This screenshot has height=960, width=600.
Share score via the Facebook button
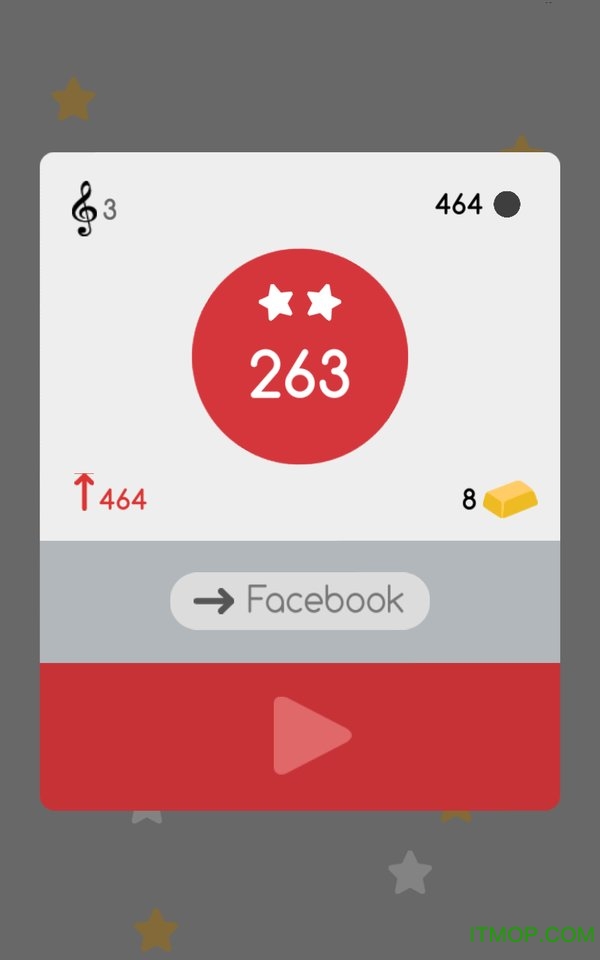[x=300, y=601]
